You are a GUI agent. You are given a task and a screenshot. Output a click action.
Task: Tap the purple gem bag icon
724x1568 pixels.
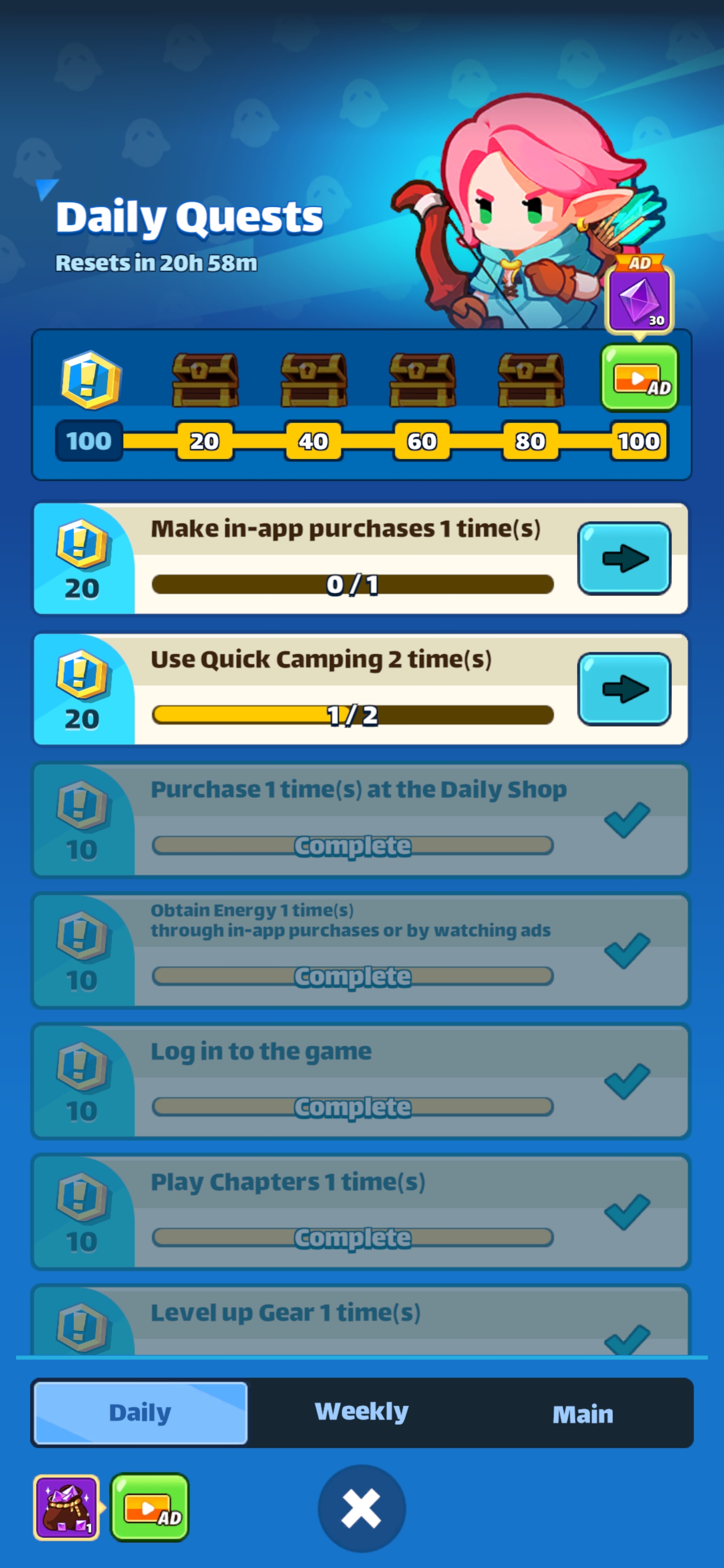coord(66,1507)
